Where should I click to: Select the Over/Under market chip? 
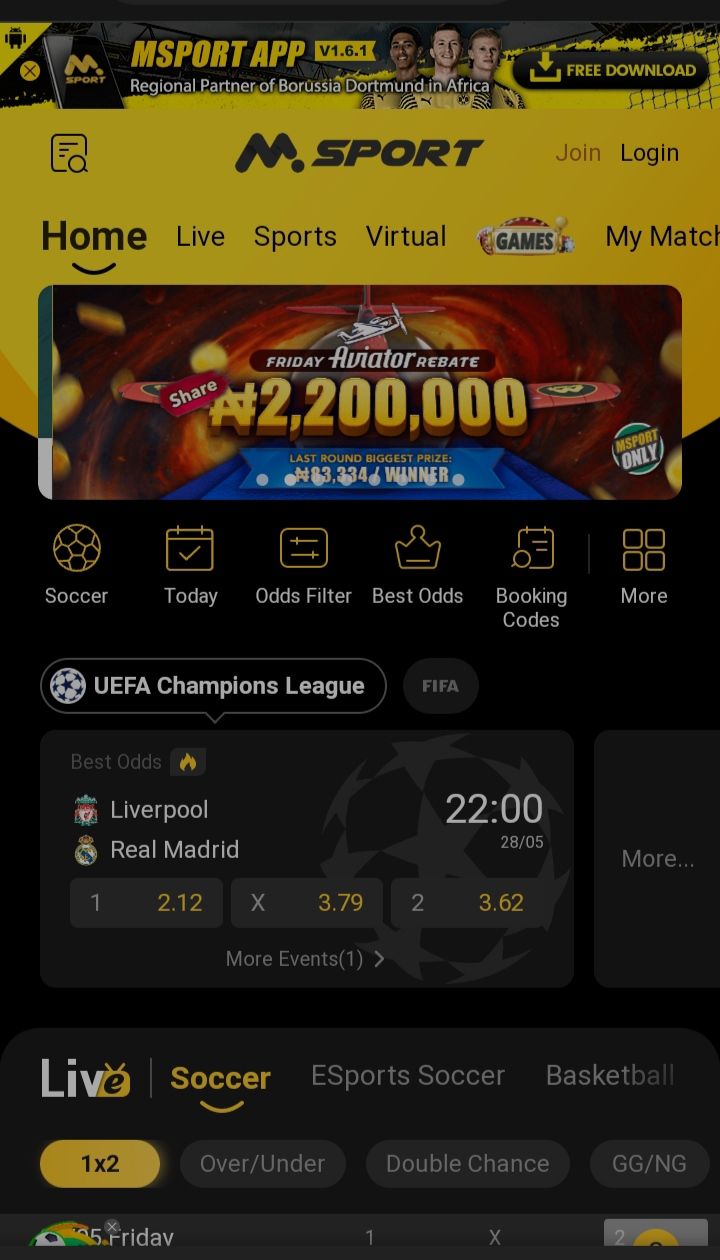[262, 1164]
